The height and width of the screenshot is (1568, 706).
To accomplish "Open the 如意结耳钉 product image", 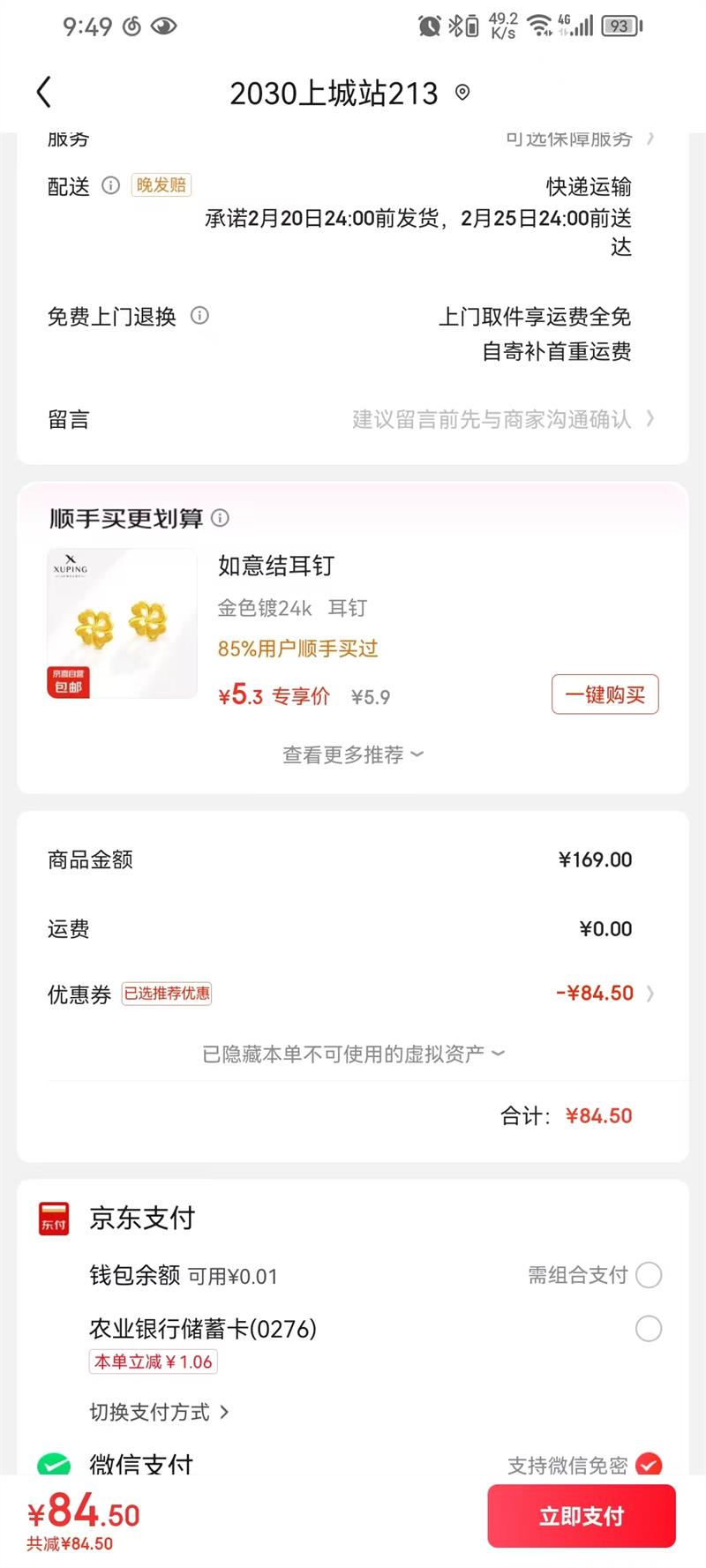I will 122,623.
